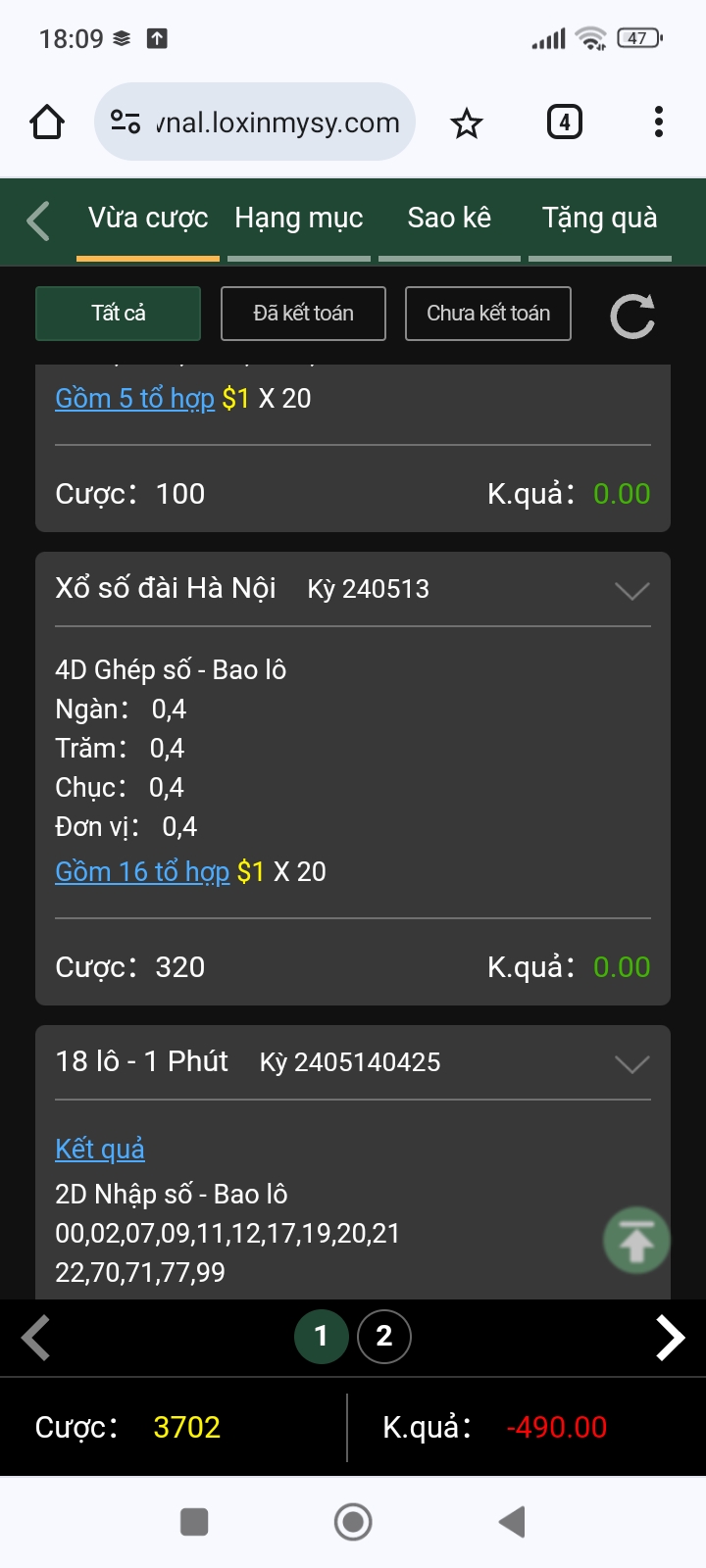The height and width of the screenshot is (1568, 706).
Task: Open the Gồm 16 tổ hợp link
Action: click(142, 872)
